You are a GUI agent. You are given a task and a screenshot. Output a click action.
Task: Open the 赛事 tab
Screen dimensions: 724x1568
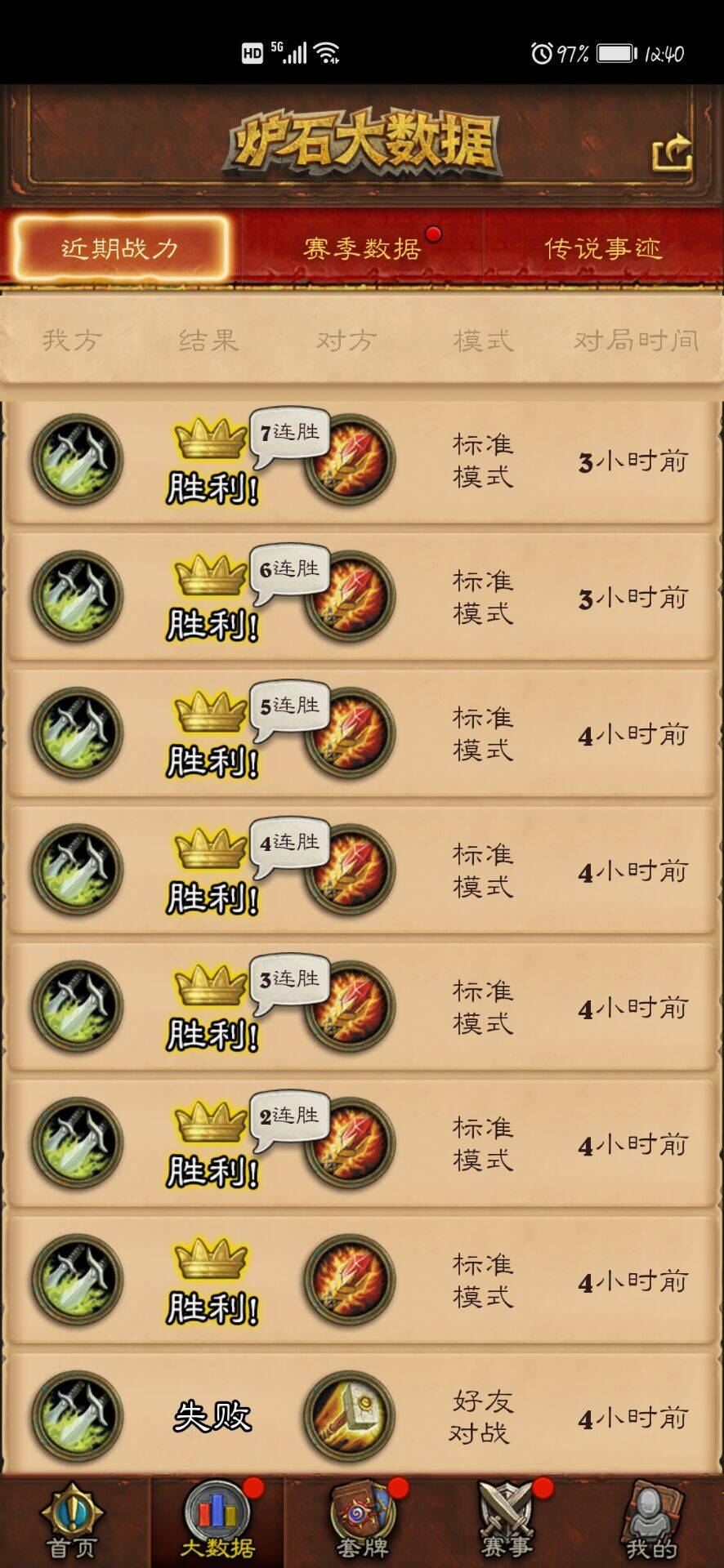tap(507, 1522)
